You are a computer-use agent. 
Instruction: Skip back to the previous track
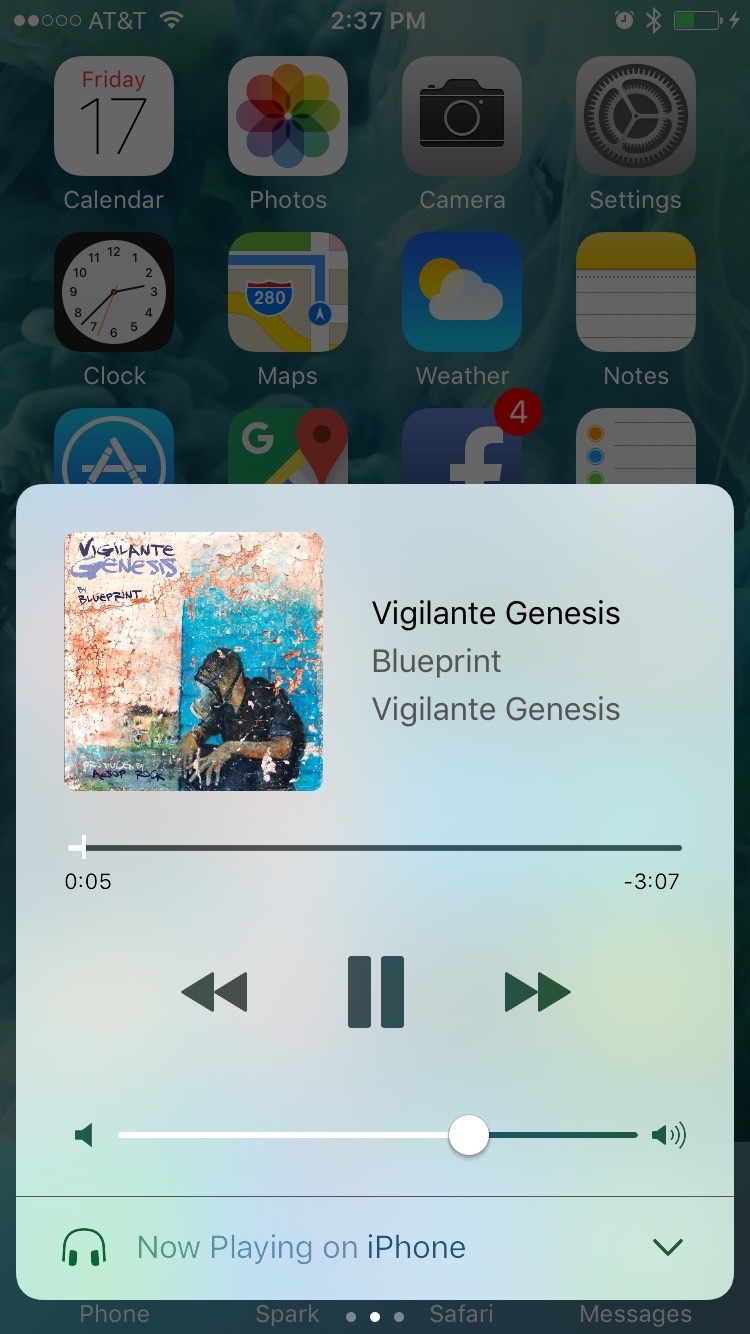(x=214, y=992)
